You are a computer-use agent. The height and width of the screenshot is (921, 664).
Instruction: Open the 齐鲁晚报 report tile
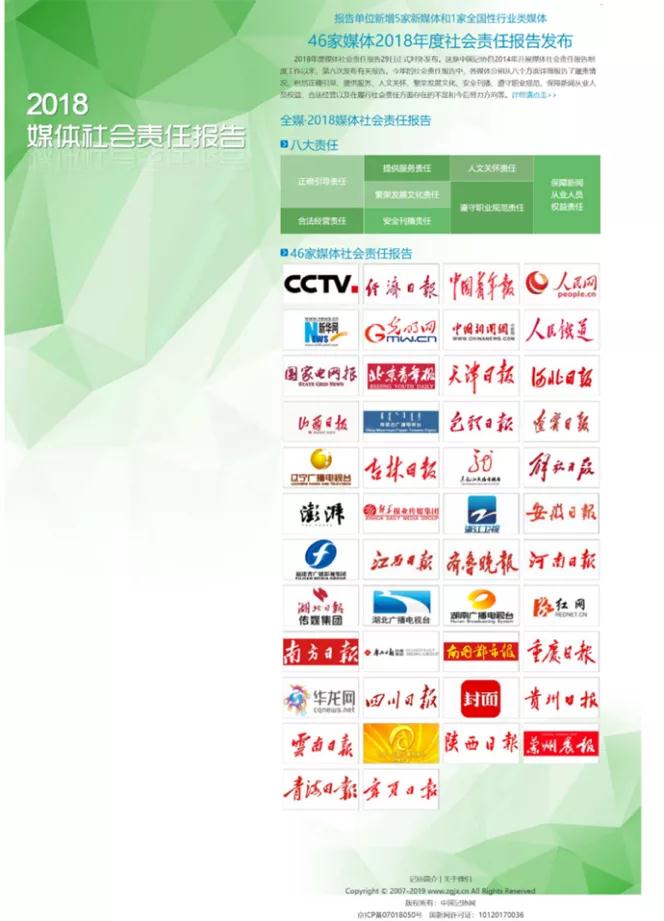pyautogui.click(x=481, y=560)
